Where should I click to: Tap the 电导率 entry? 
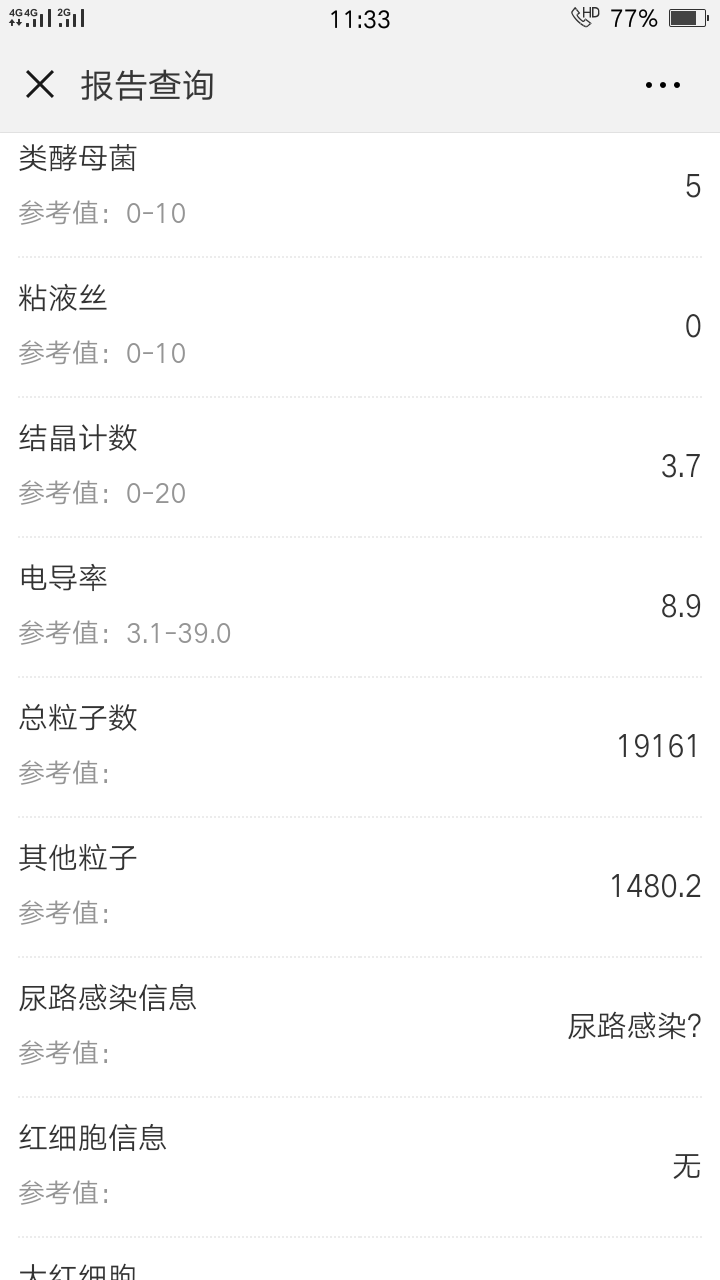click(x=360, y=605)
